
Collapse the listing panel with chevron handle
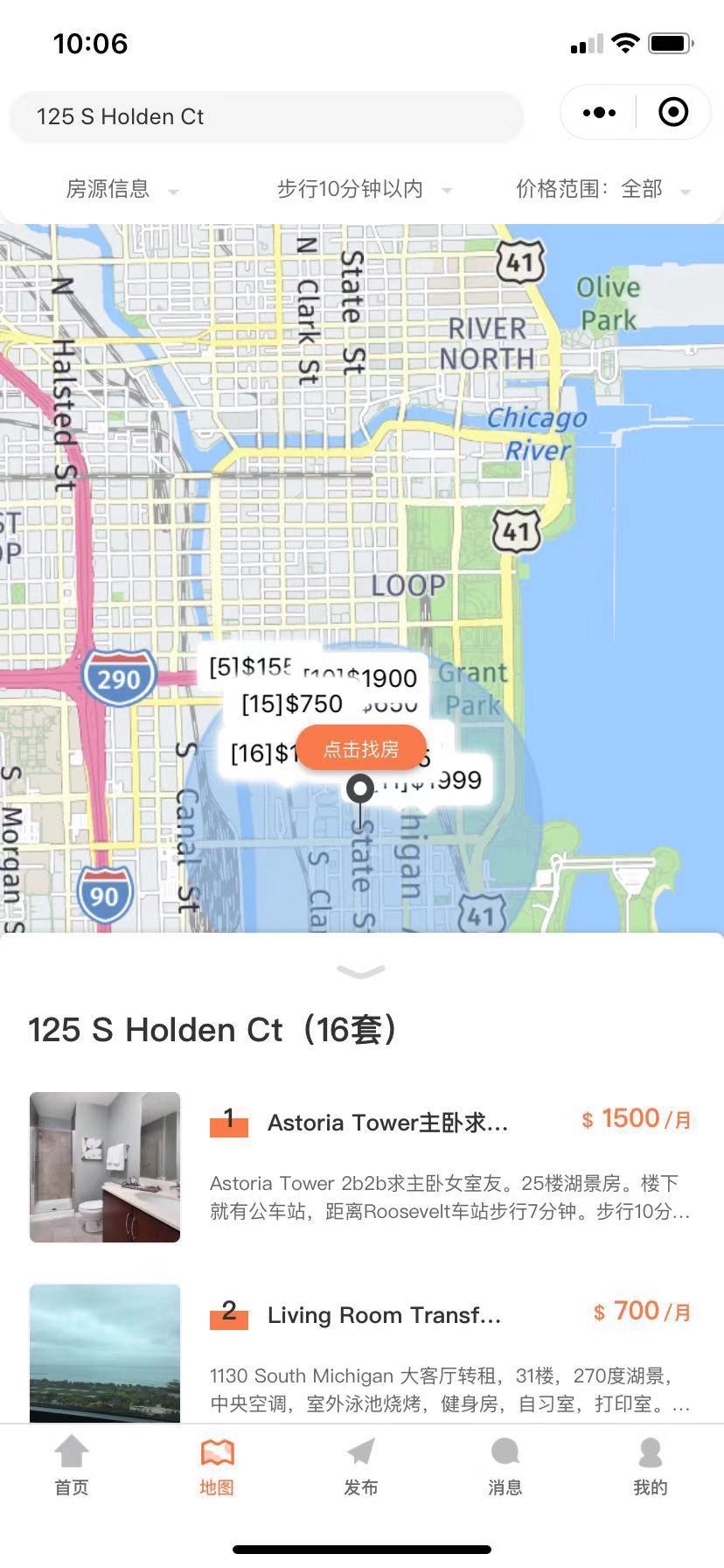[360, 971]
